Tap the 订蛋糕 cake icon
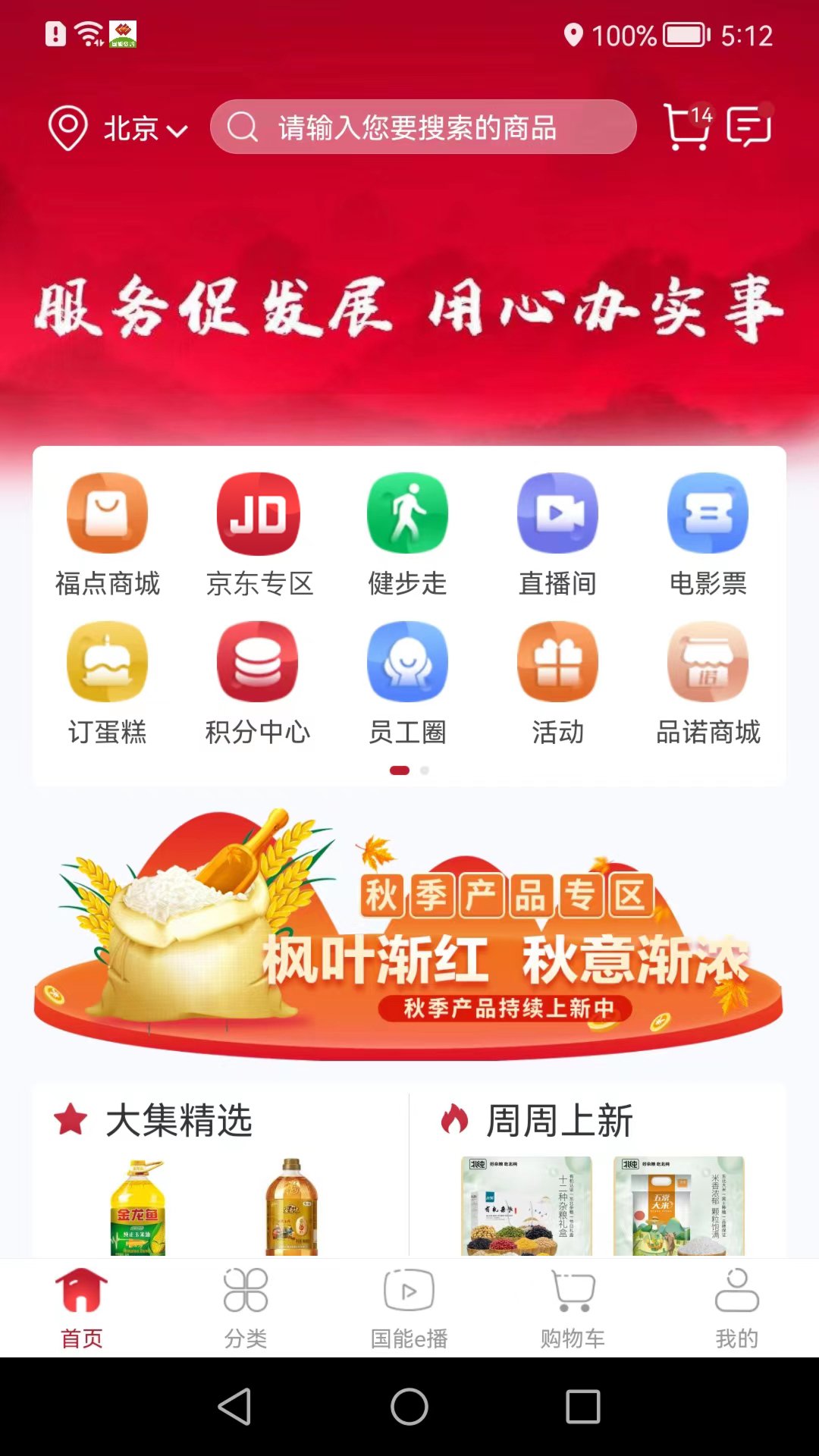The height and width of the screenshot is (1456, 819). pyautogui.click(x=108, y=661)
